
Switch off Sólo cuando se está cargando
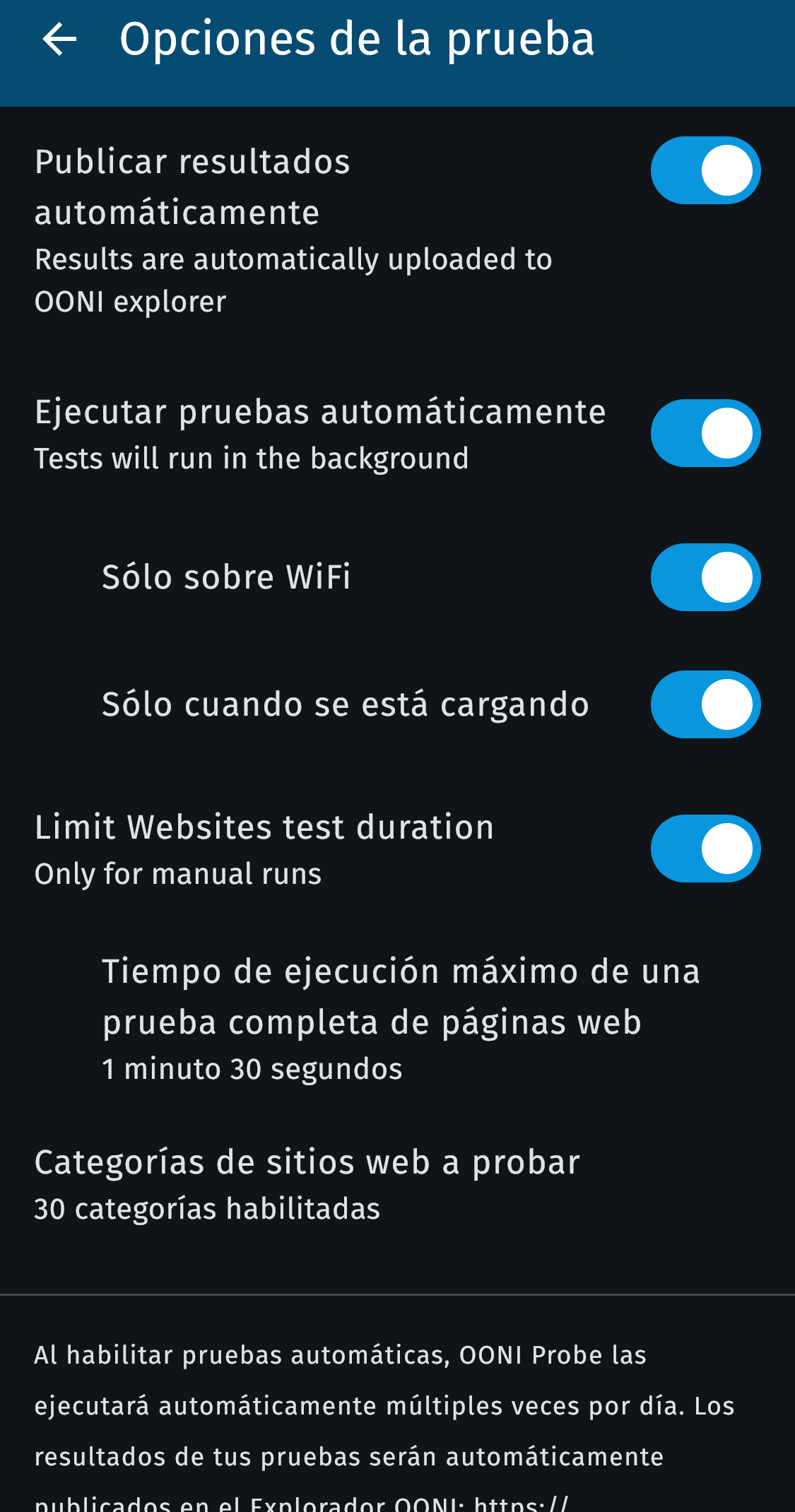click(705, 704)
